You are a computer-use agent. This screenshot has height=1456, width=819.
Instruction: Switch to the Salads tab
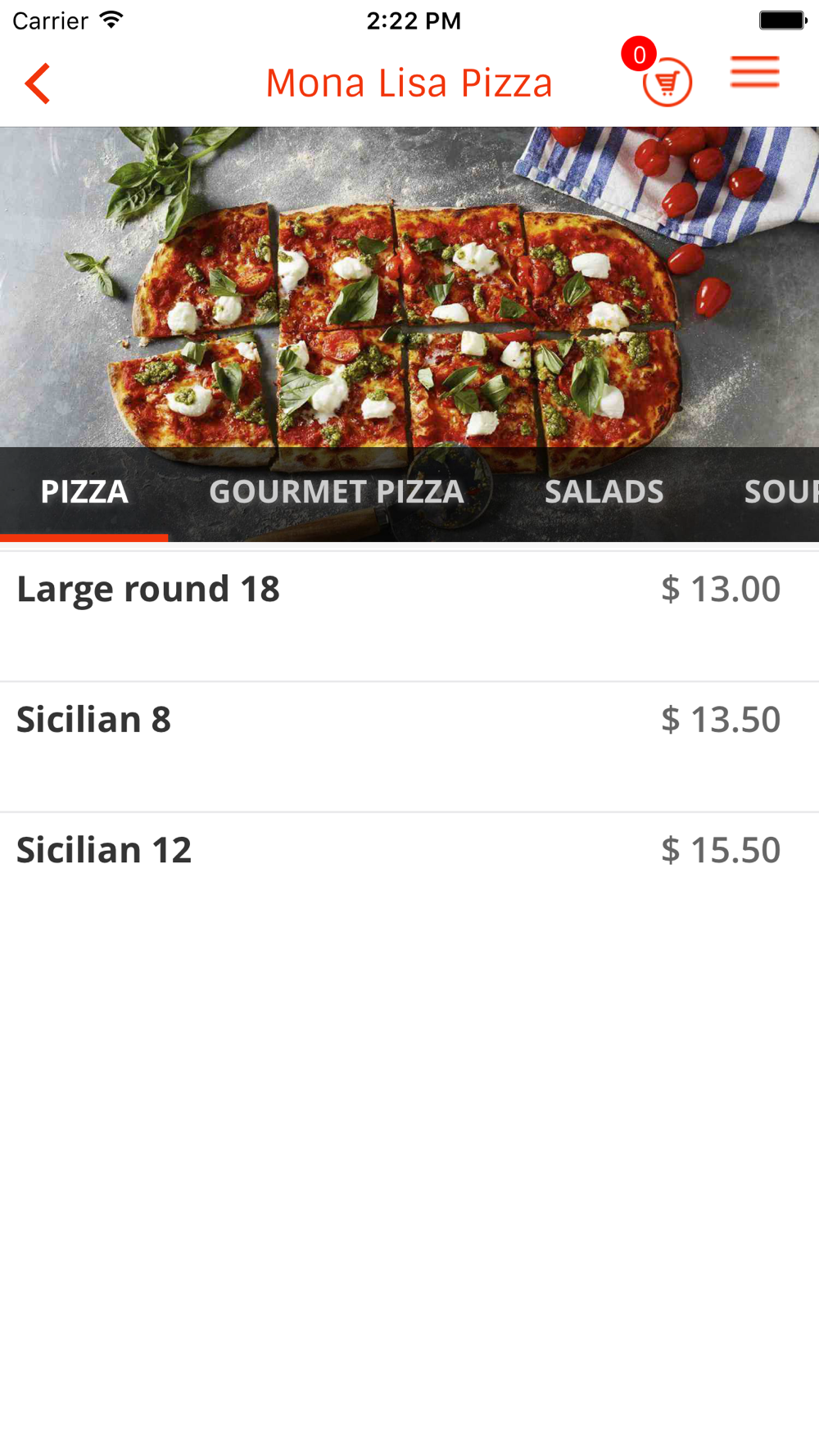(604, 492)
